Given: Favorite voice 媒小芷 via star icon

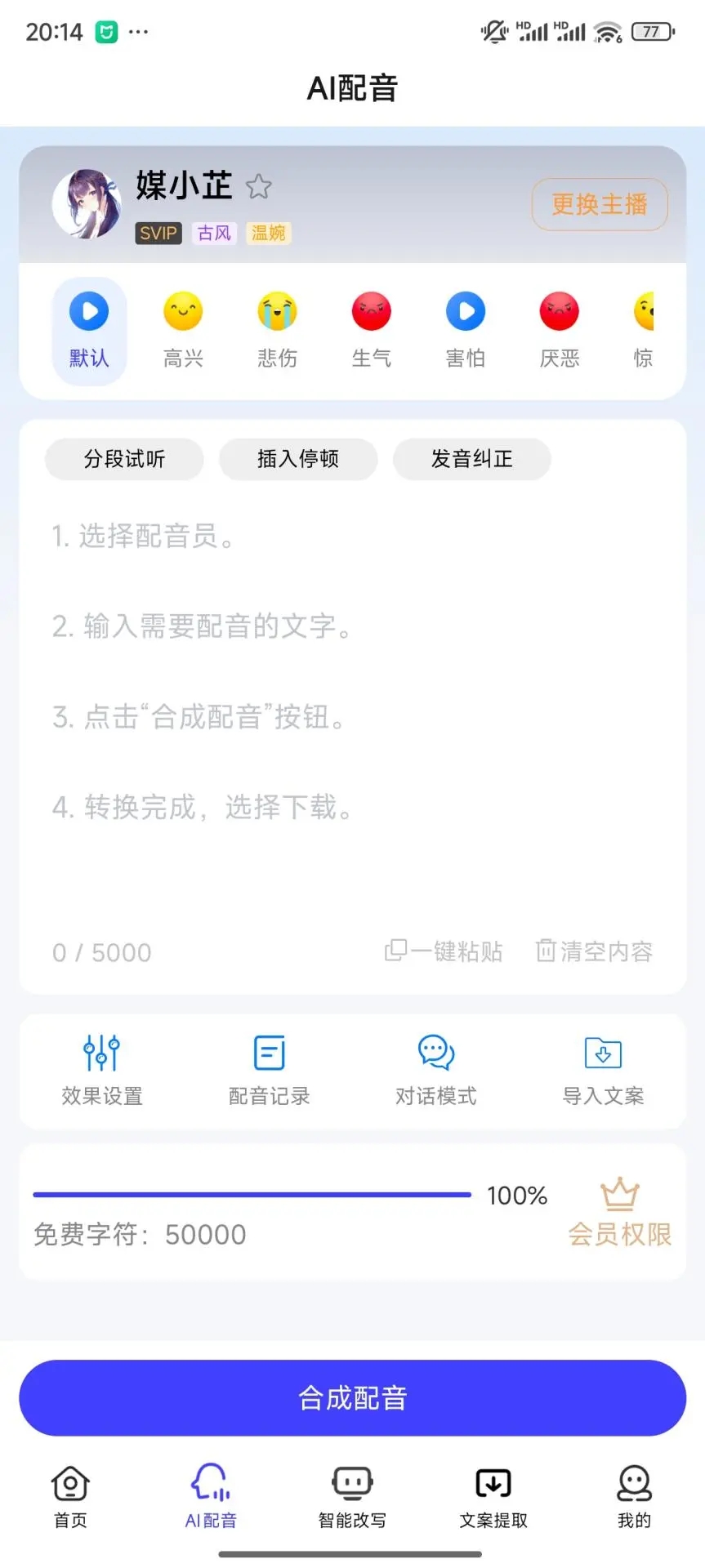Looking at the screenshot, I should [x=259, y=186].
